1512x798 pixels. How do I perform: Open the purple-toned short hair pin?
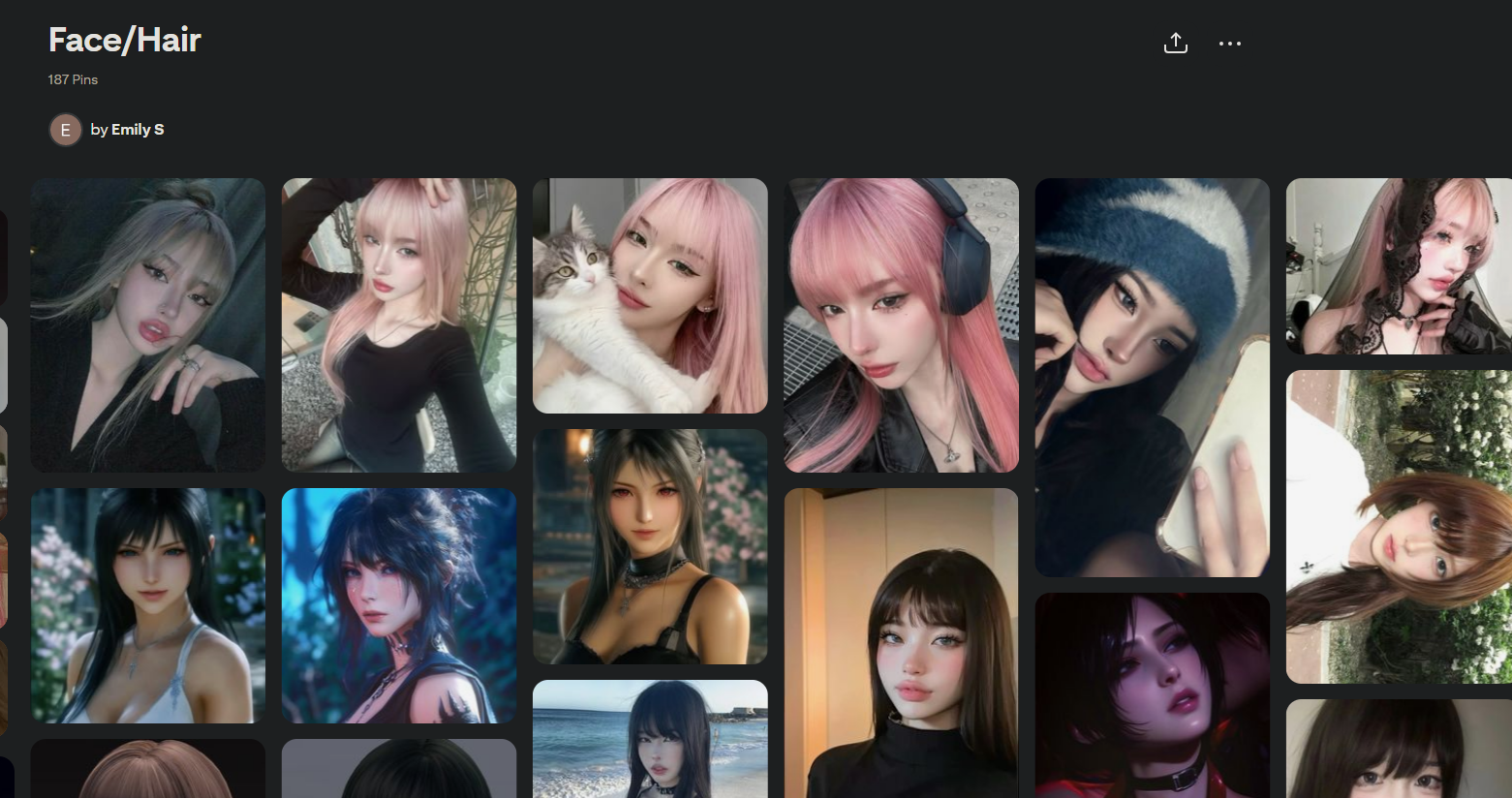pos(1152,697)
